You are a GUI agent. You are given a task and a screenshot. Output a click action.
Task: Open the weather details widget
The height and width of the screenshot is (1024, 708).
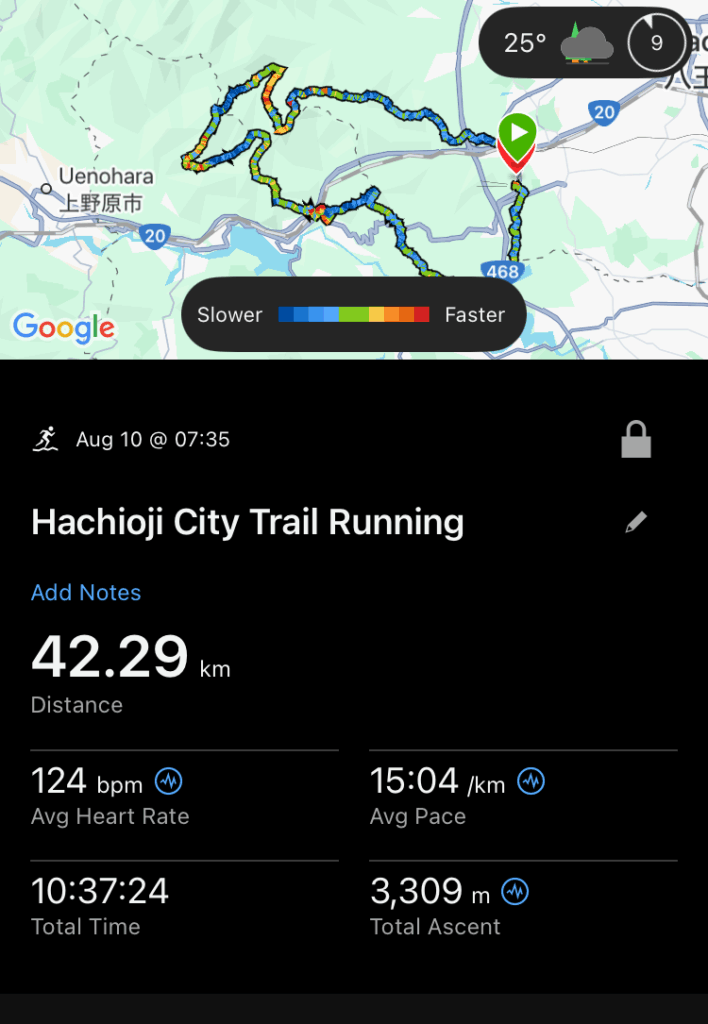pos(585,43)
